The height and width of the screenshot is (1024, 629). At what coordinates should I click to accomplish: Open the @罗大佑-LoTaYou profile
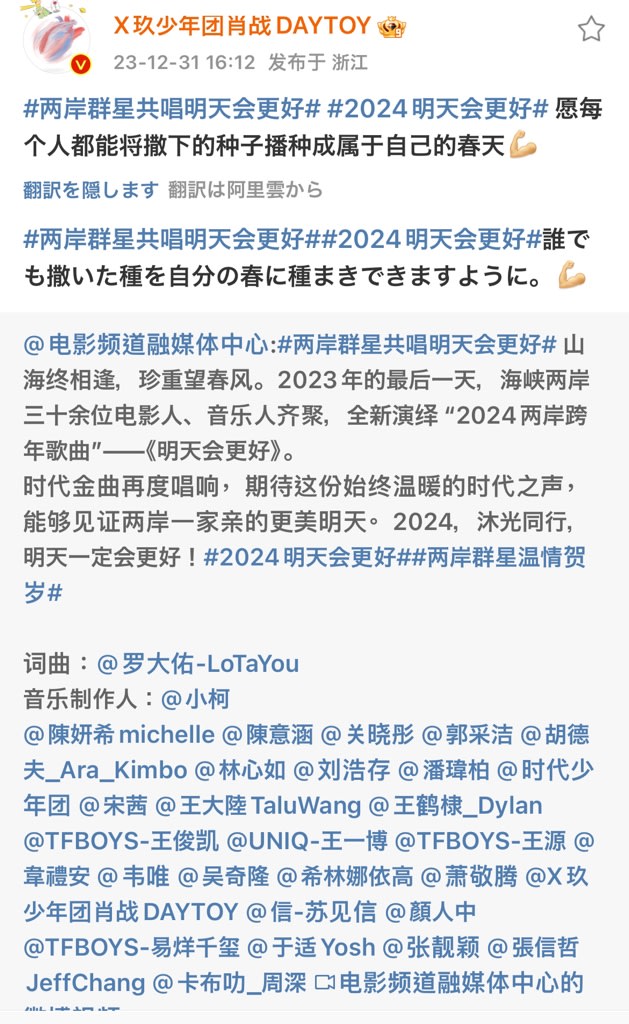click(x=198, y=663)
